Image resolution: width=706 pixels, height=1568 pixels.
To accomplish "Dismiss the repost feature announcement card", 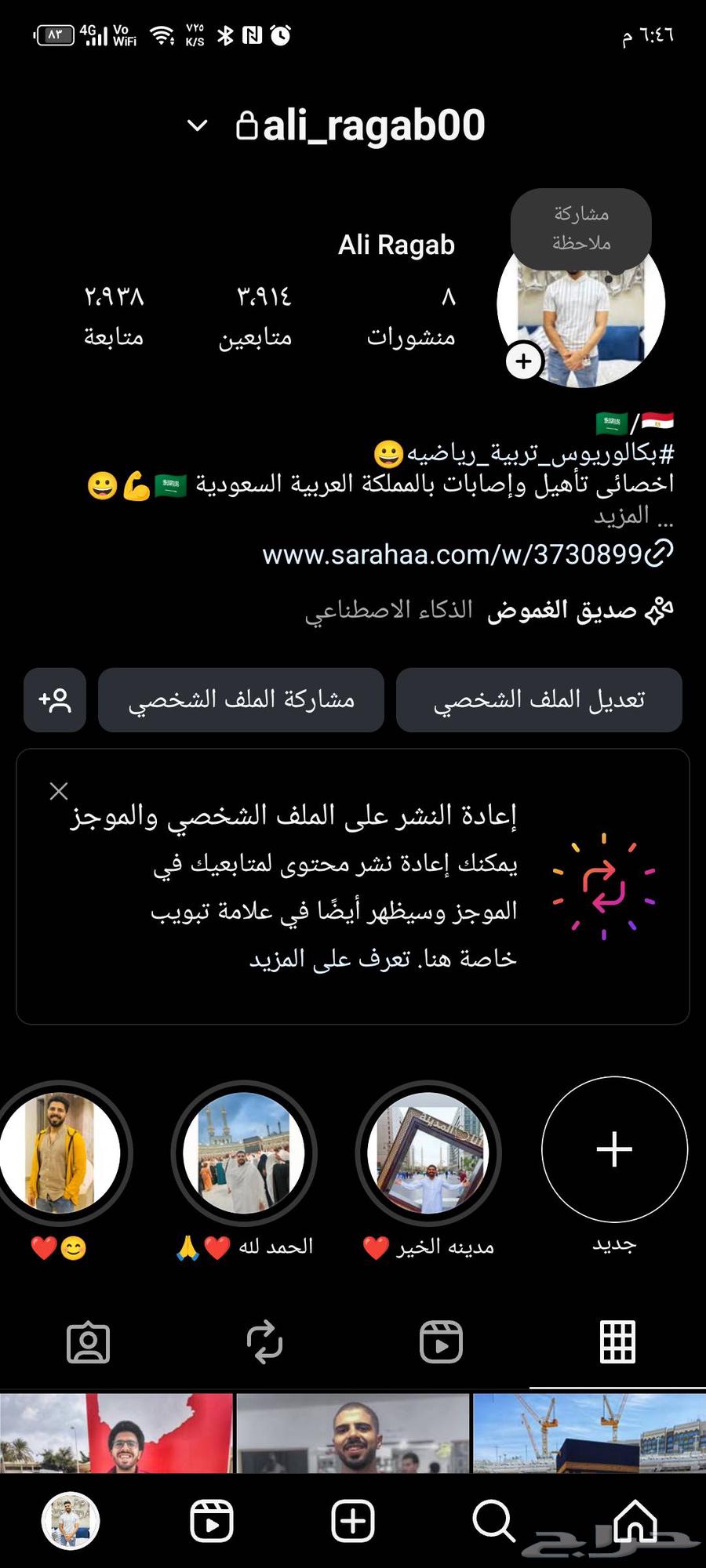I will (x=58, y=792).
